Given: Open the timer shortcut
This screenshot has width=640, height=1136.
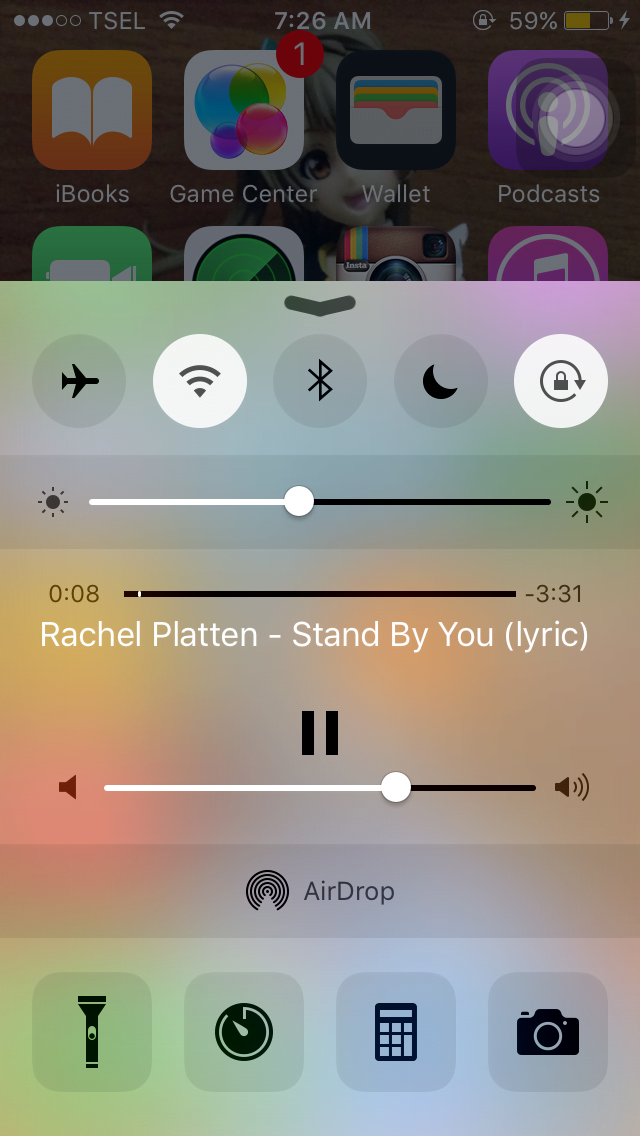Looking at the screenshot, I should tap(244, 1032).
